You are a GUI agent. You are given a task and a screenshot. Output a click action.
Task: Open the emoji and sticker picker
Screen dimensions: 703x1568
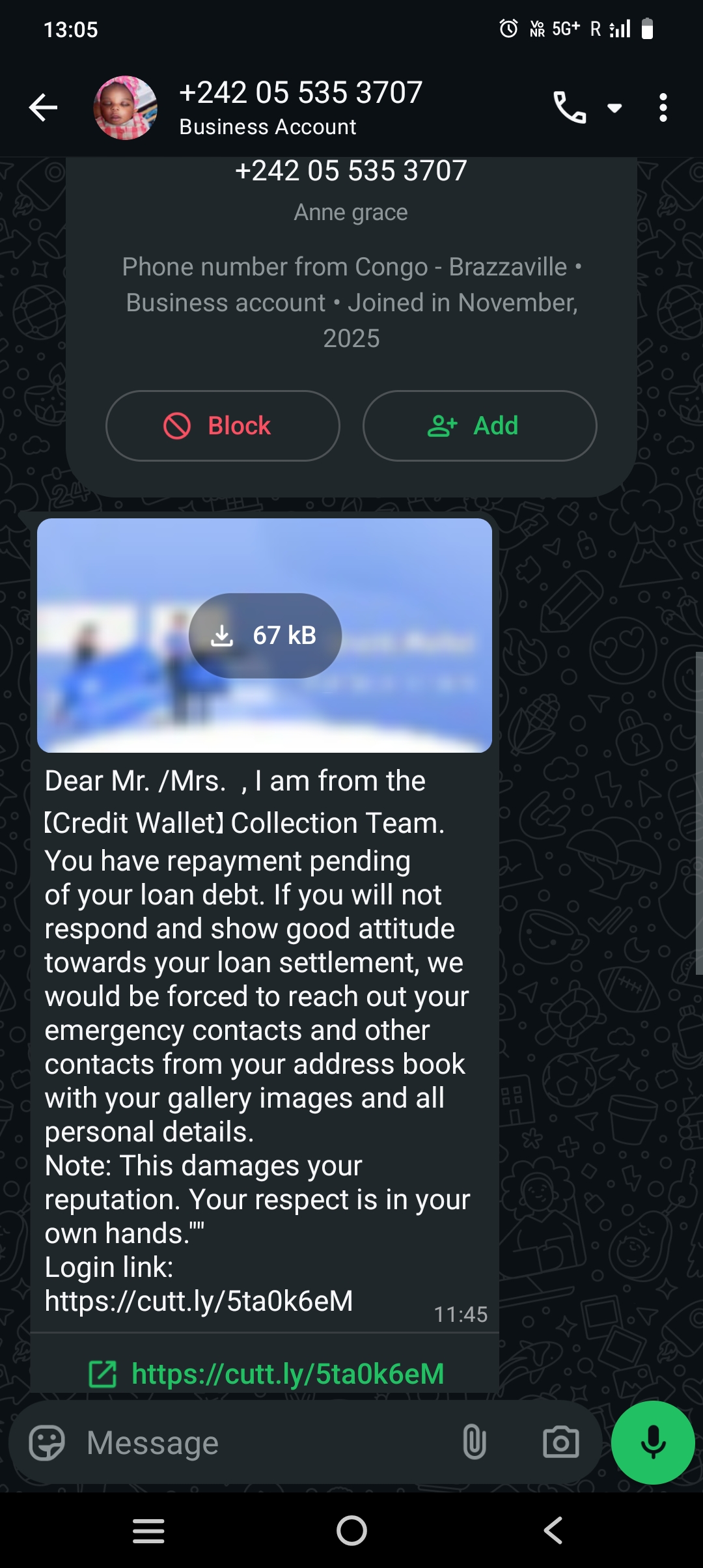pyautogui.click(x=47, y=1442)
